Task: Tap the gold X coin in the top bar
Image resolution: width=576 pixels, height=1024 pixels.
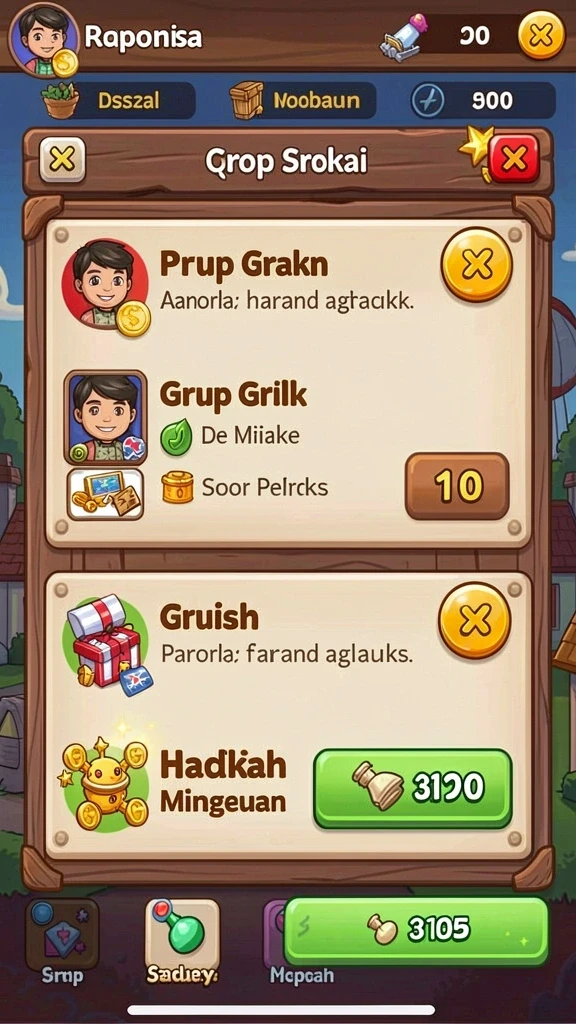Action: coord(541,35)
